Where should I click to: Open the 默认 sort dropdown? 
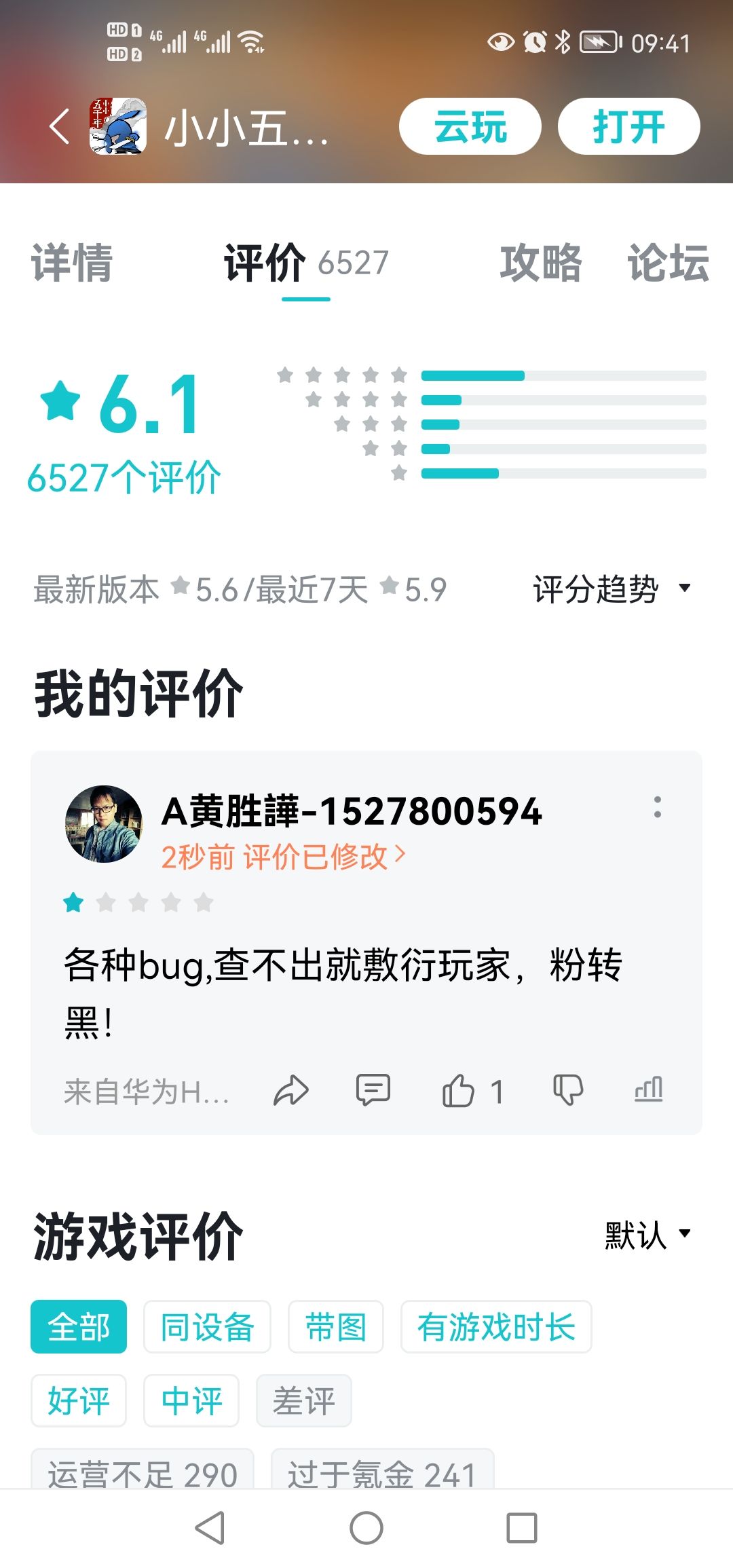pos(647,1235)
